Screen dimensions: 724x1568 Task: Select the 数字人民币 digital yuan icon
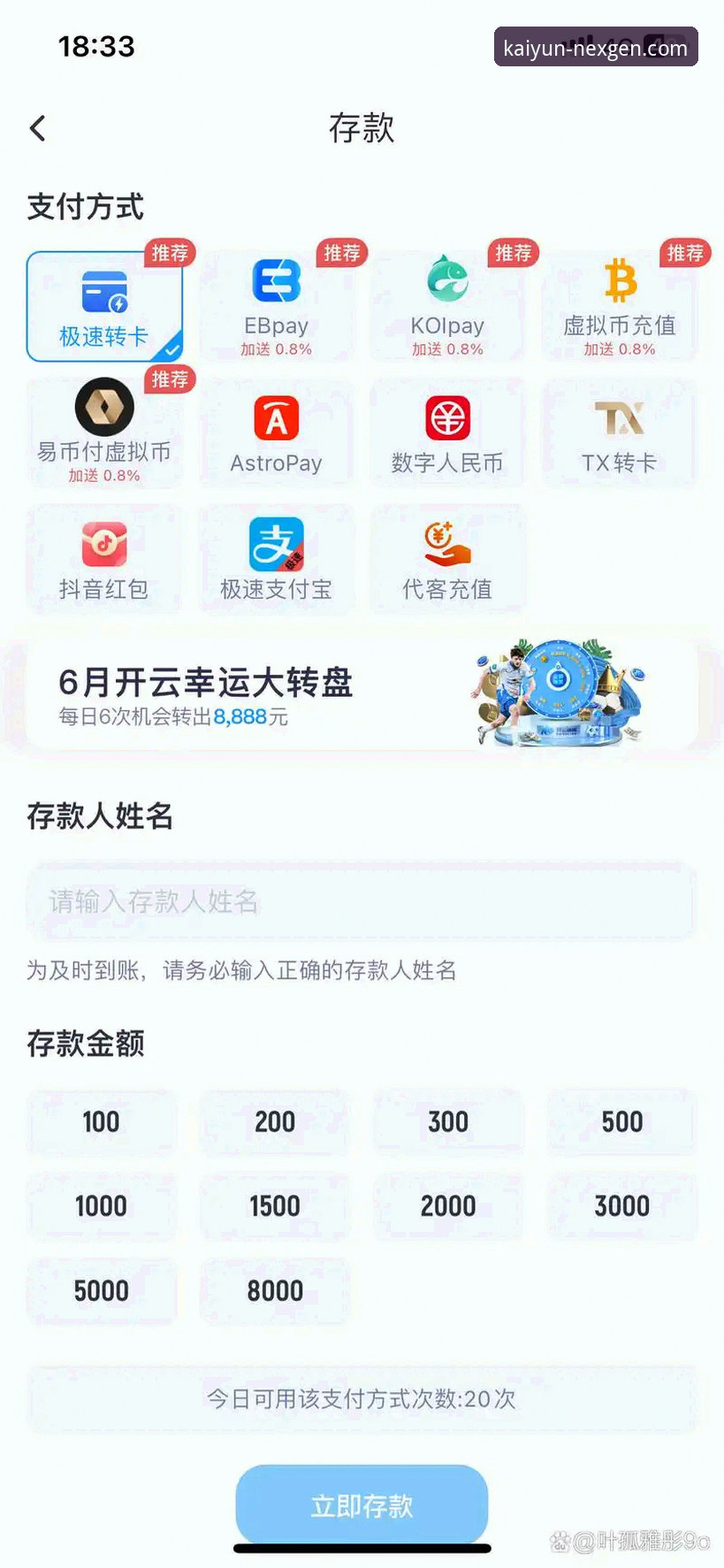pyautogui.click(x=447, y=429)
